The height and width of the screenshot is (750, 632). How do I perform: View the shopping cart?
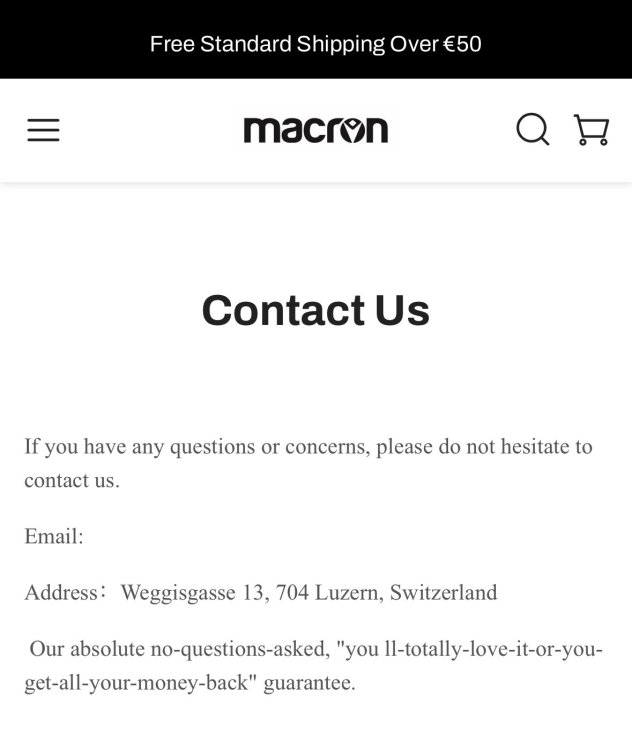click(591, 130)
